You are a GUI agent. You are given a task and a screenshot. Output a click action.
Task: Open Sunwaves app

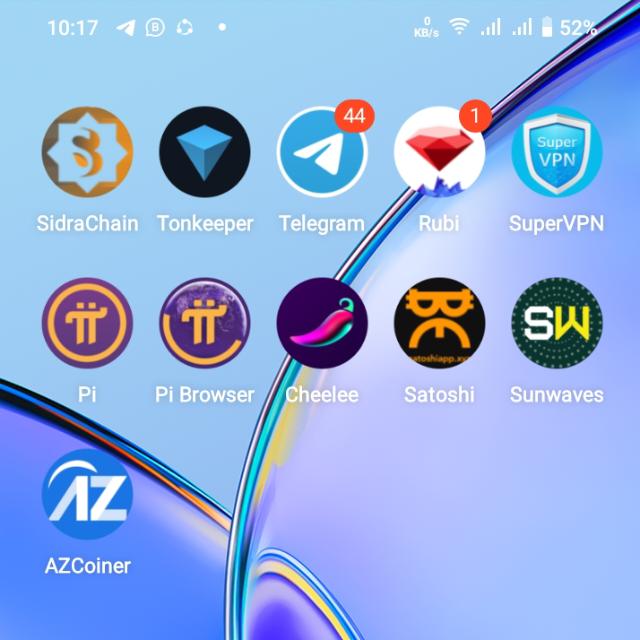[x=556, y=323]
